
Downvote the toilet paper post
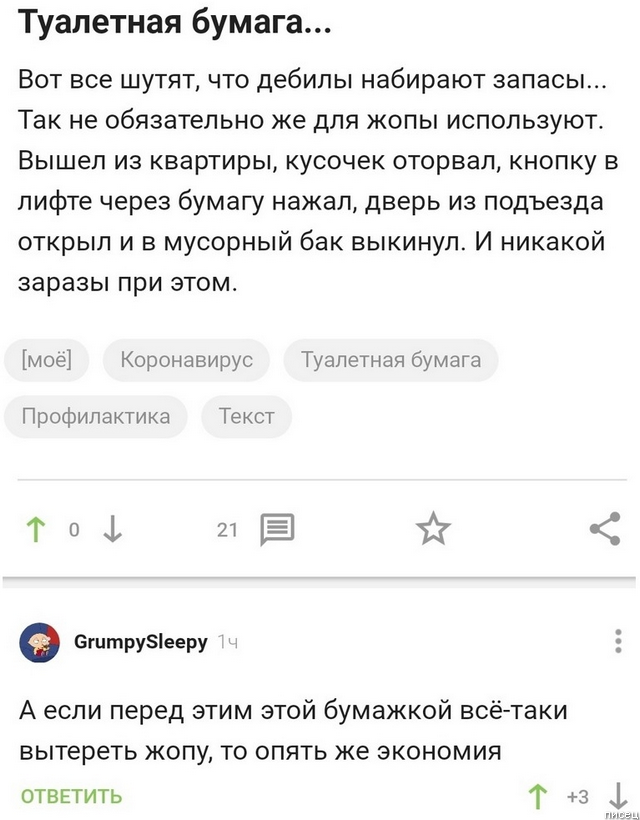112,529
